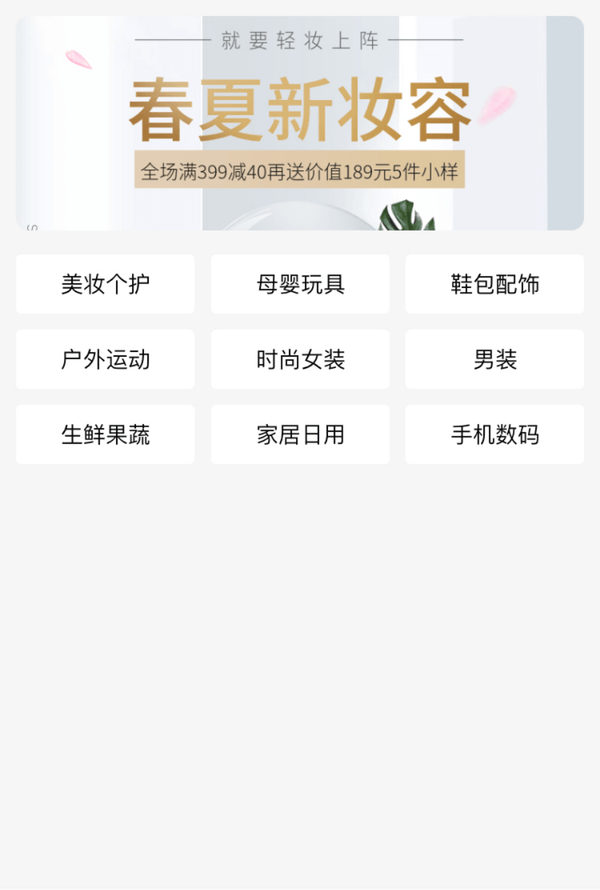
Task: Go to the 户外运动 category
Action: [105, 359]
